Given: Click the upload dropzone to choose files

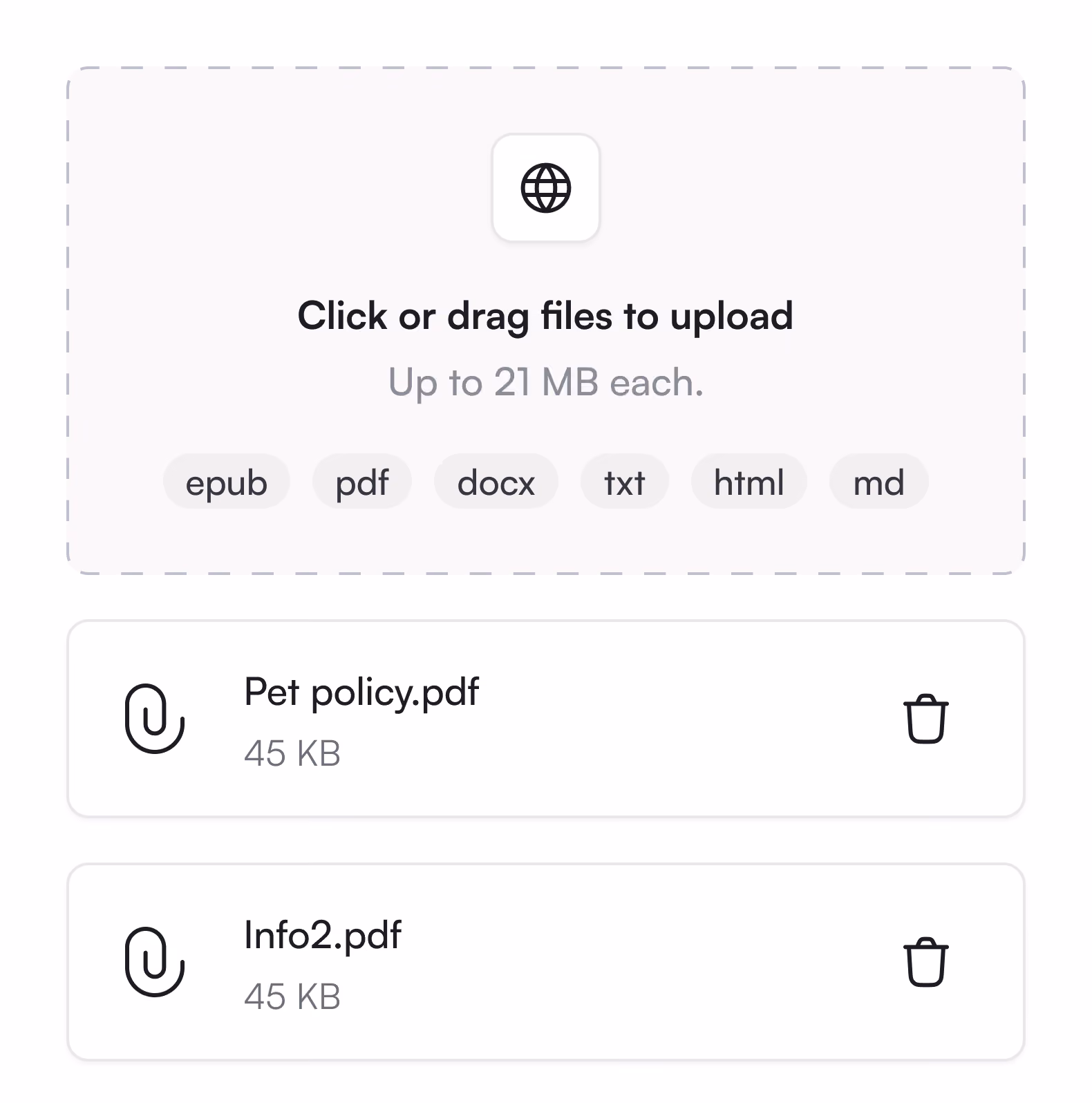Looking at the screenshot, I should [545, 321].
